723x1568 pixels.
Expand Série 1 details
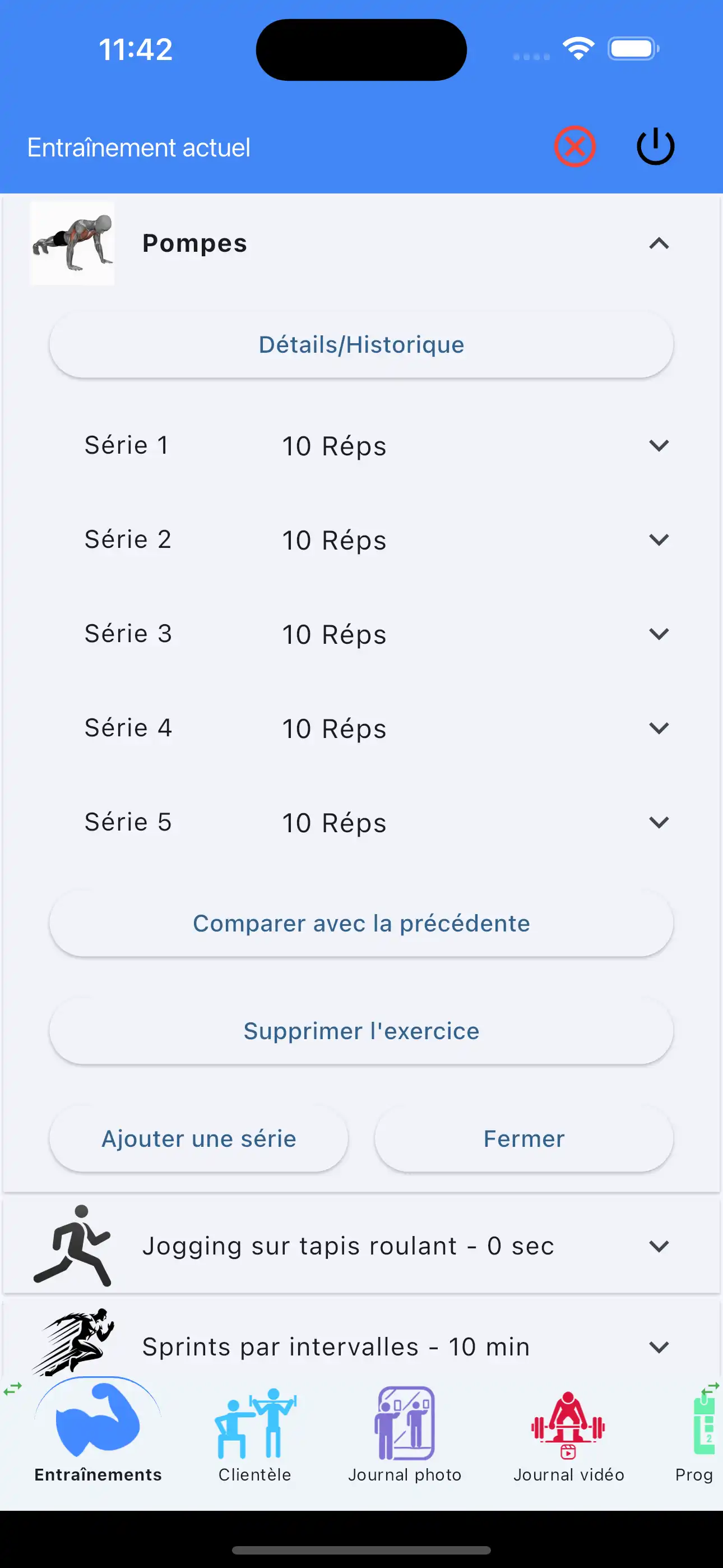pyautogui.click(x=659, y=445)
